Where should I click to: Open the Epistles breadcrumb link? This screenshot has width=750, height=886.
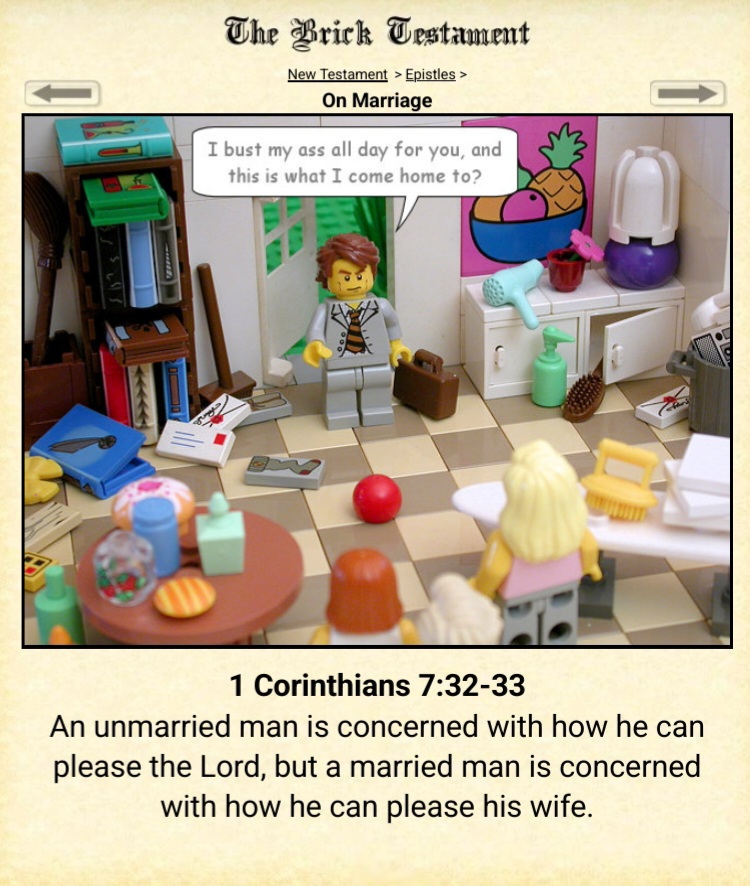pos(430,74)
